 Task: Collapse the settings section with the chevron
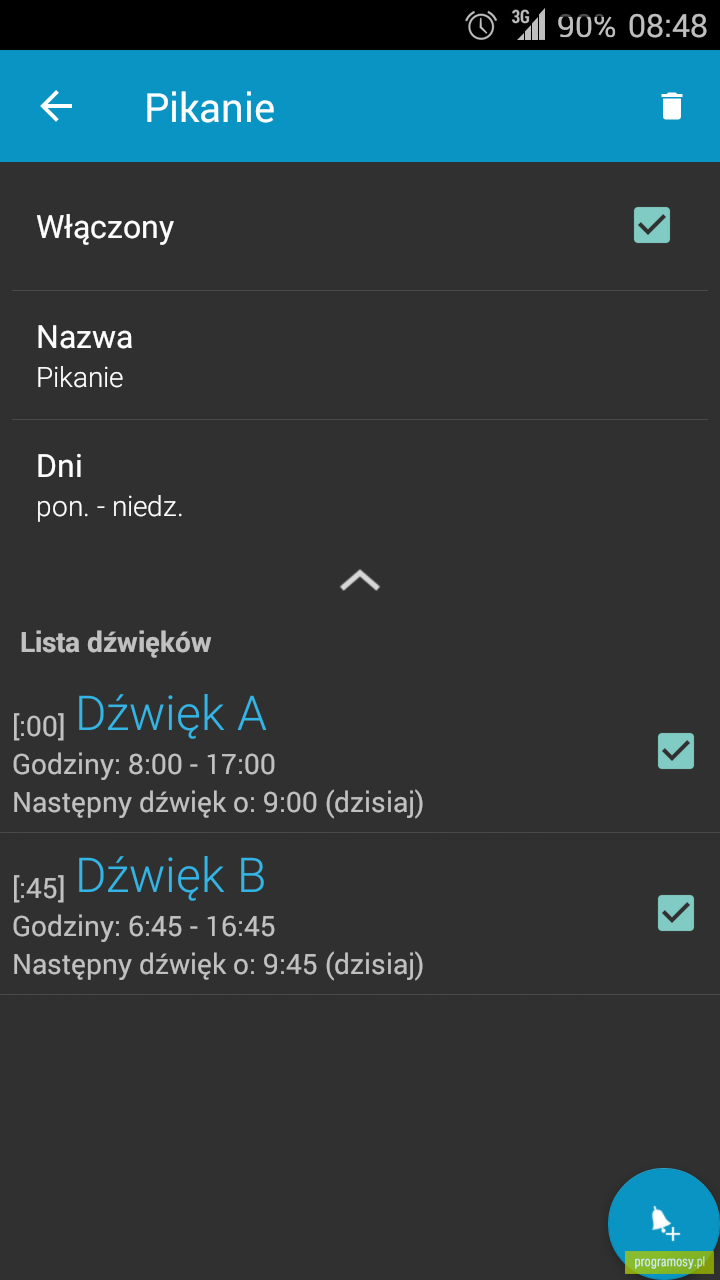tap(360, 581)
